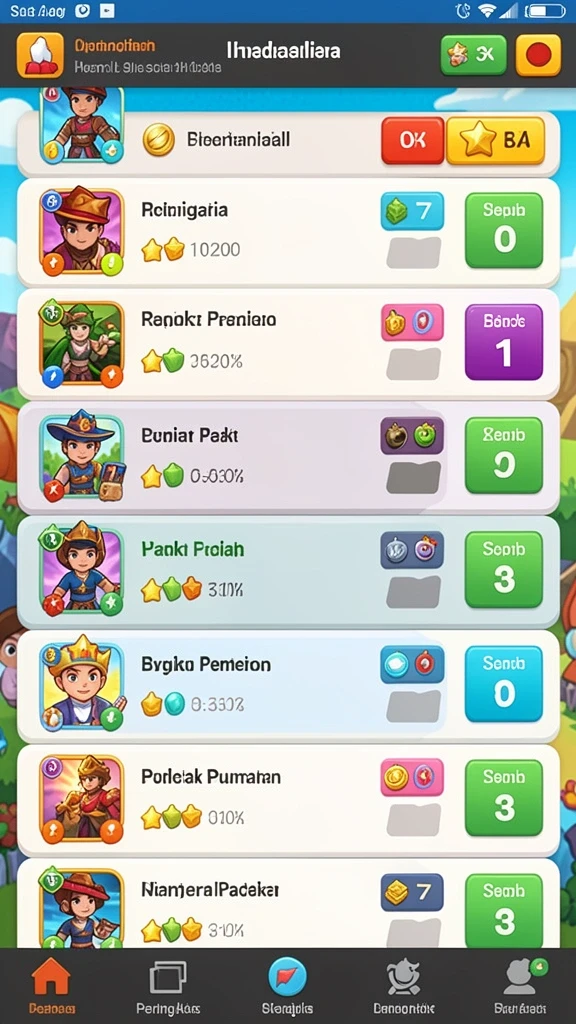Viewport: 576px width, 1024px height.
Task: Switch to the home tab in bottom bar
Action: (52, 985)
